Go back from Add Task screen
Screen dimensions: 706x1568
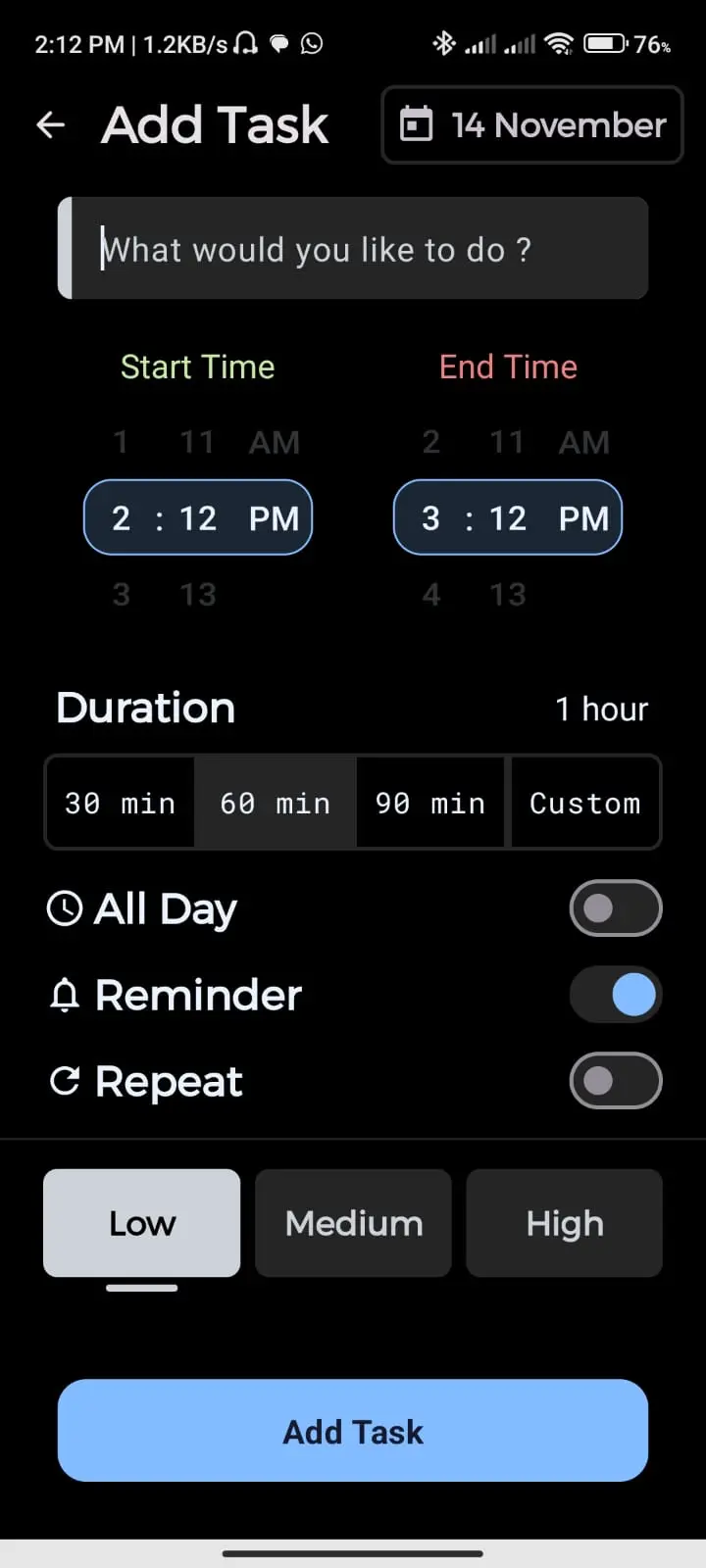[x=50, y=124]
